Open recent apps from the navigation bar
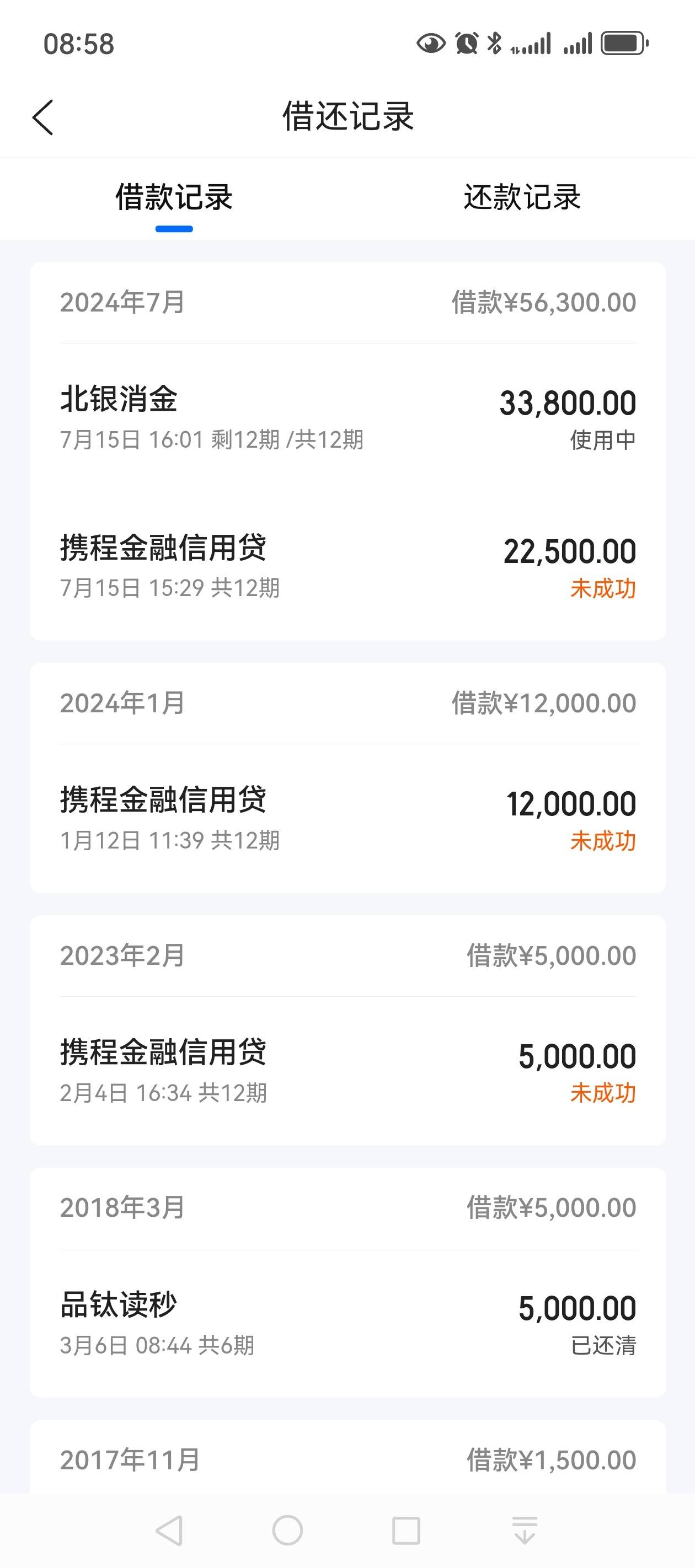The height and width of the screenshot is (1568, 695). click(x=405, y=1531)
